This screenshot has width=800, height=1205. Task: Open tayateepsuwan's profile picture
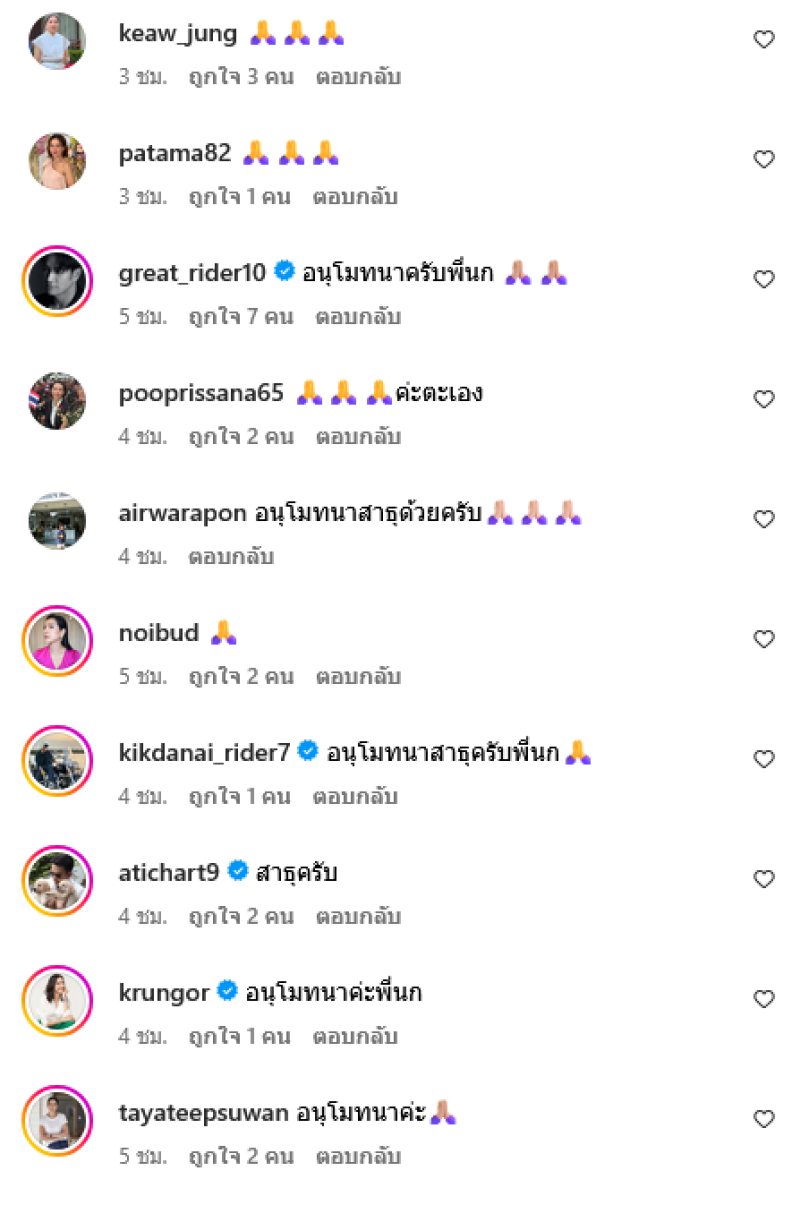57,1120
